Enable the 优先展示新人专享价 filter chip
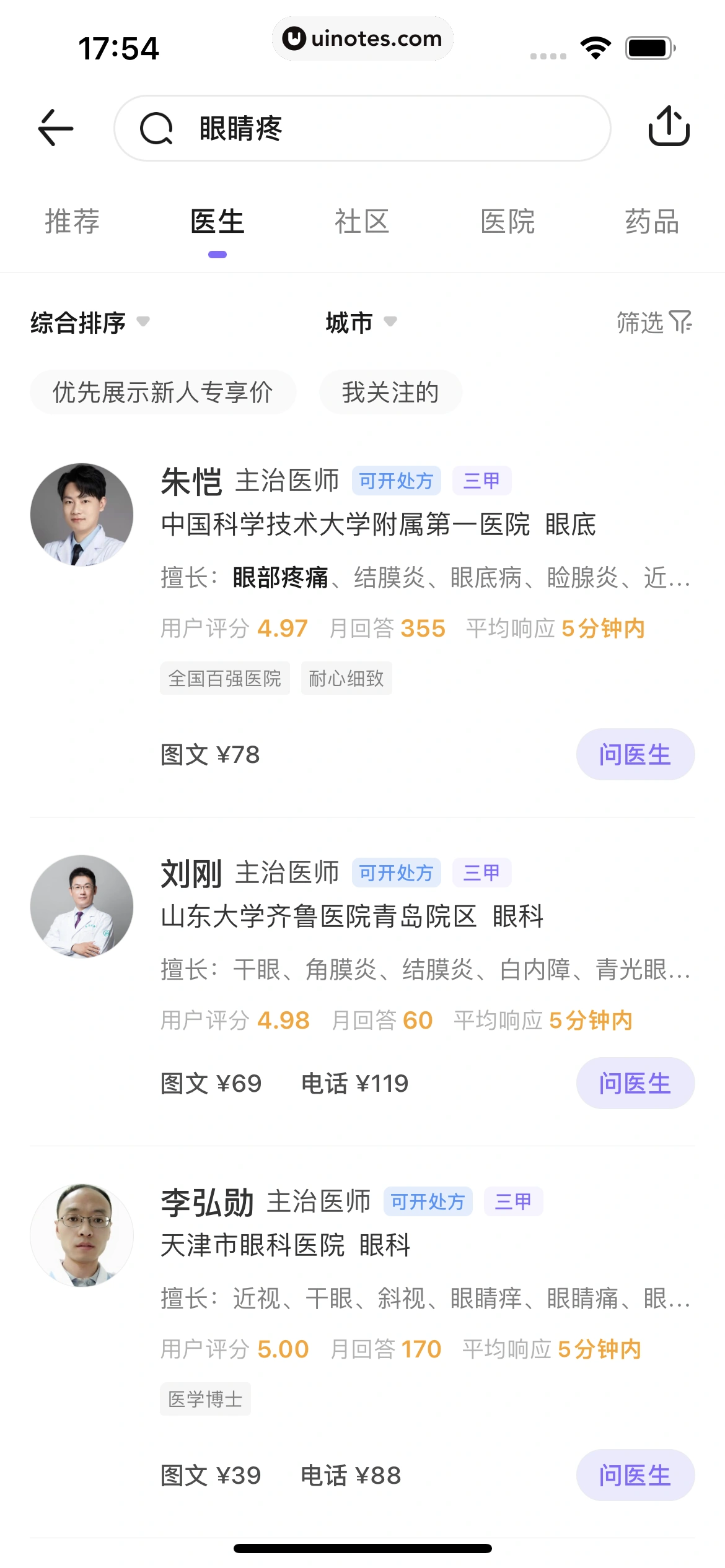 [163, 391]
